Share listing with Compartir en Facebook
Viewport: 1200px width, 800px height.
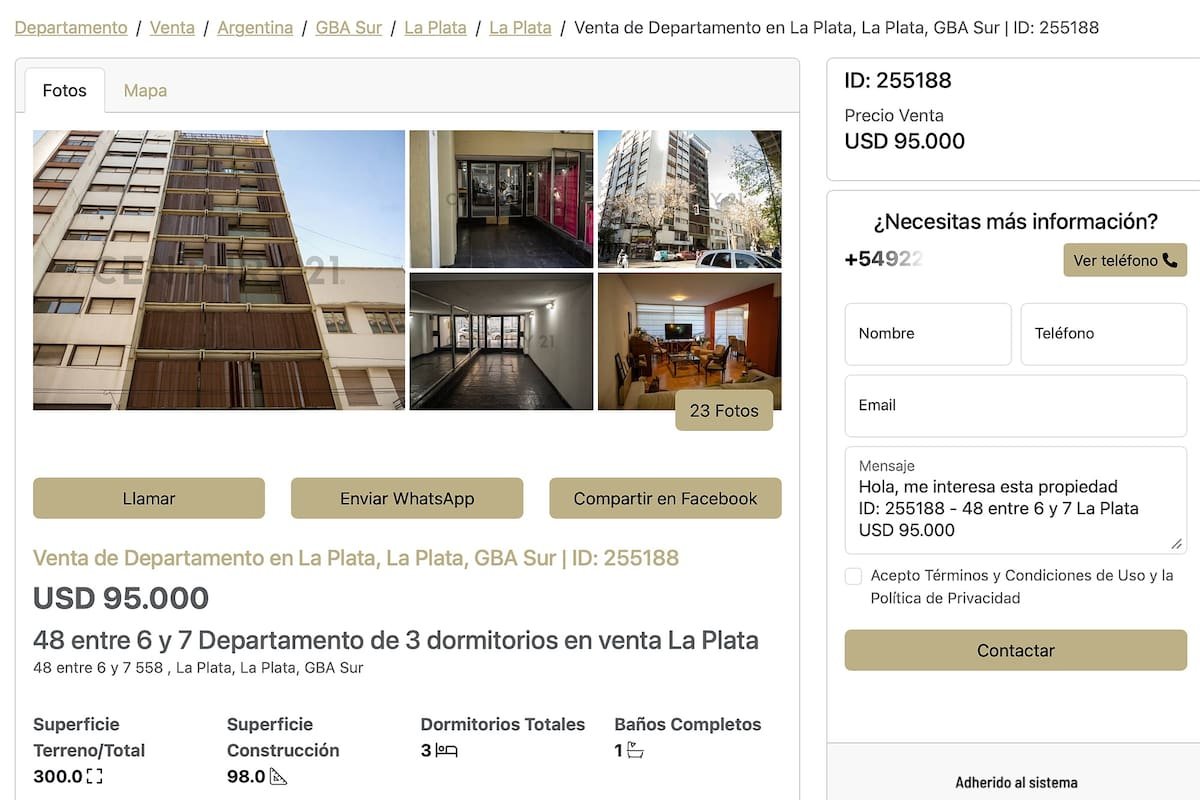(x=665, y=498)
